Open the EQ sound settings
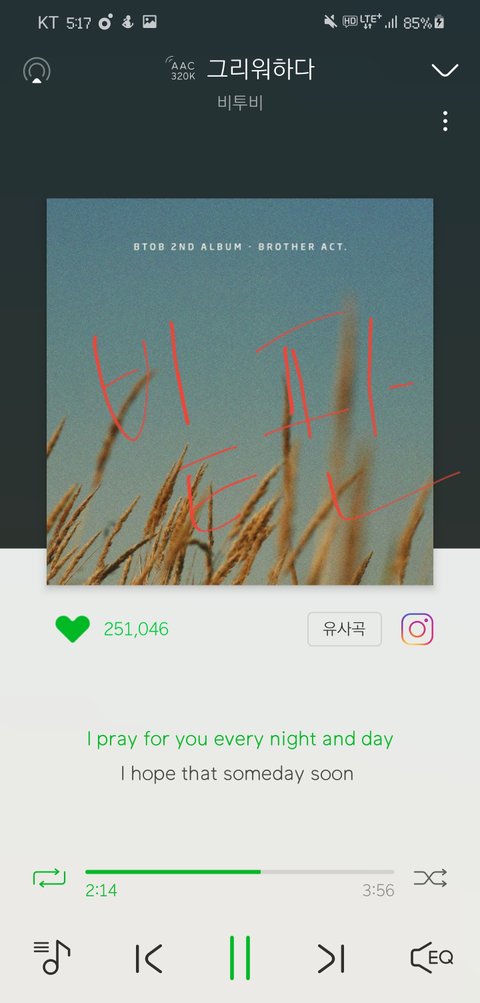Image resolution: width=480 pixels, height=1003 pixels. pyautogui.click(x=432, y=958)
